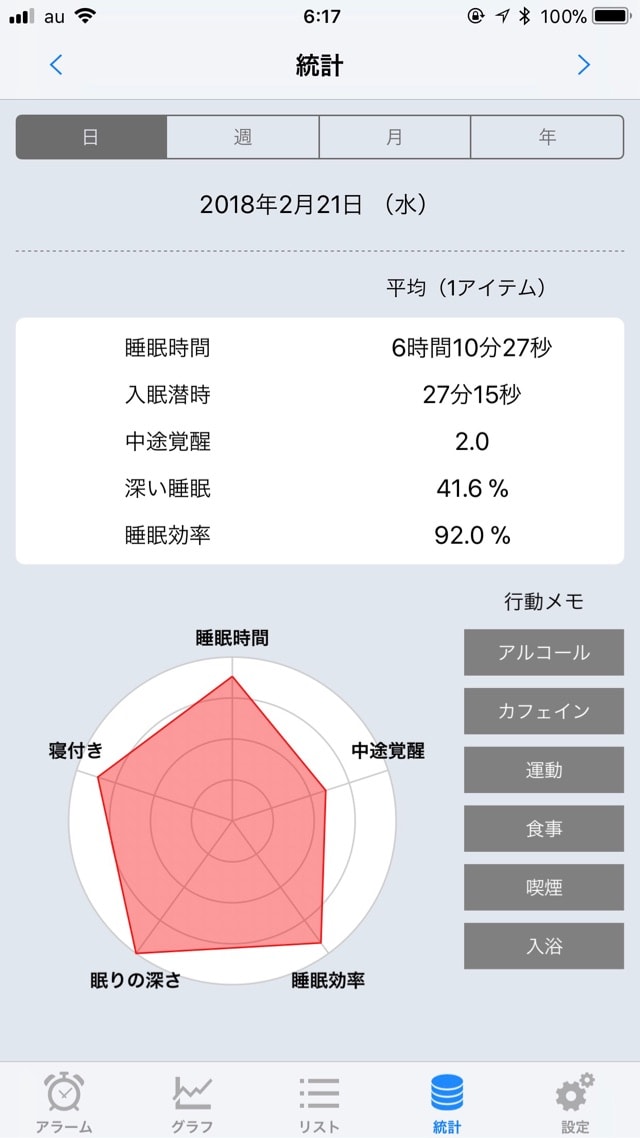Image resolution: width=640 pixels, height=1138 pixels.
Task: Open the 統計 tab
Action: tap(447, 1102)
